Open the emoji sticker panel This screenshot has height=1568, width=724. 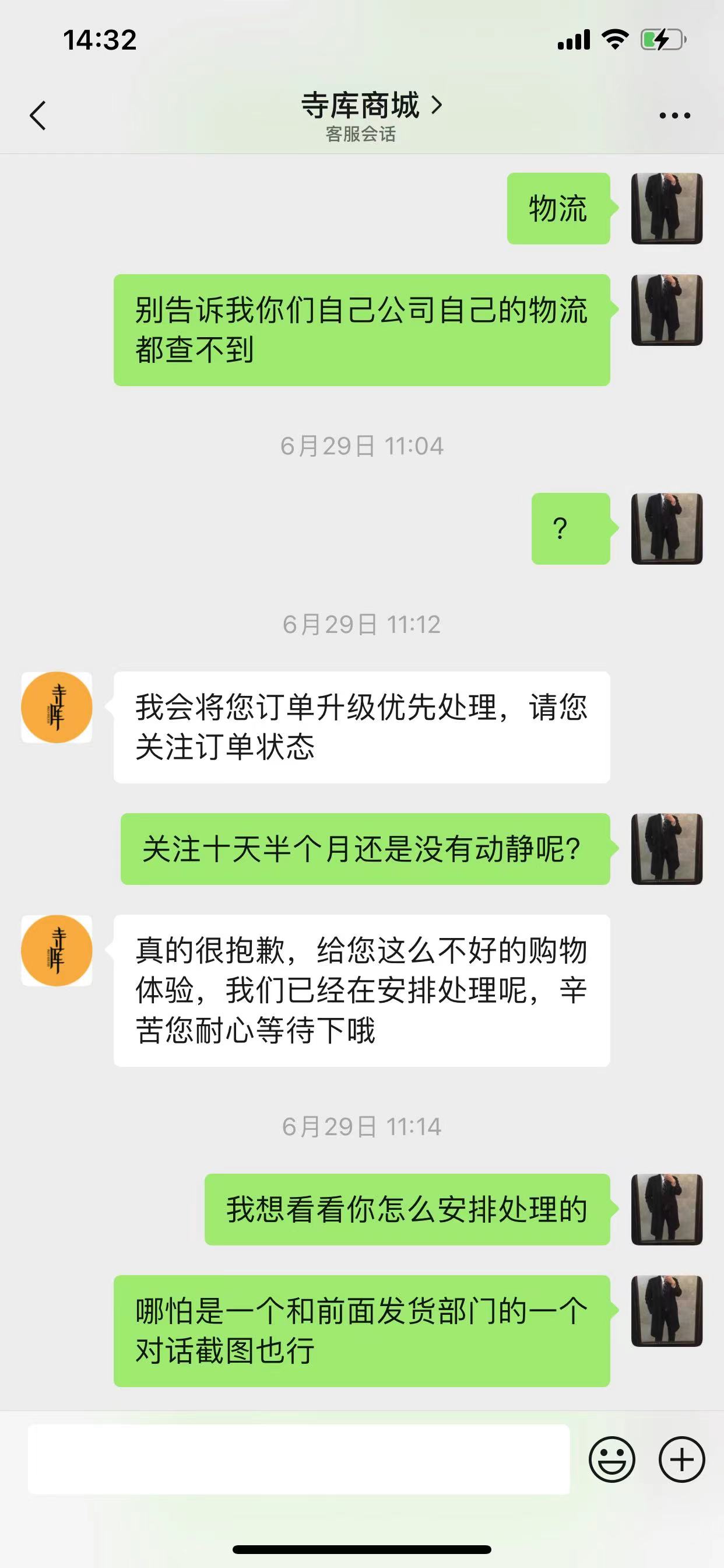point(611,1459)
